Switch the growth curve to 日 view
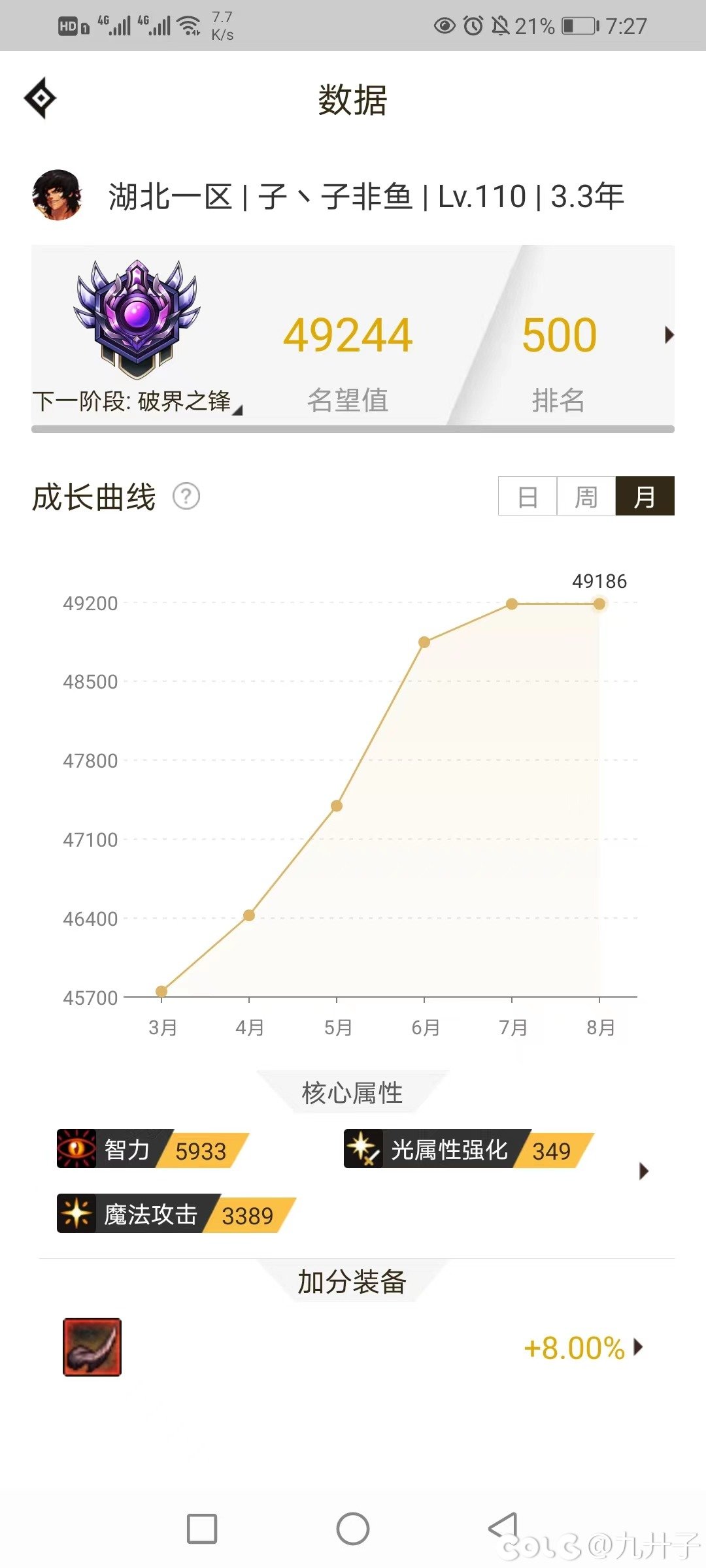Viewport: 706px width, 1568px height. click(x=528, y=497)
